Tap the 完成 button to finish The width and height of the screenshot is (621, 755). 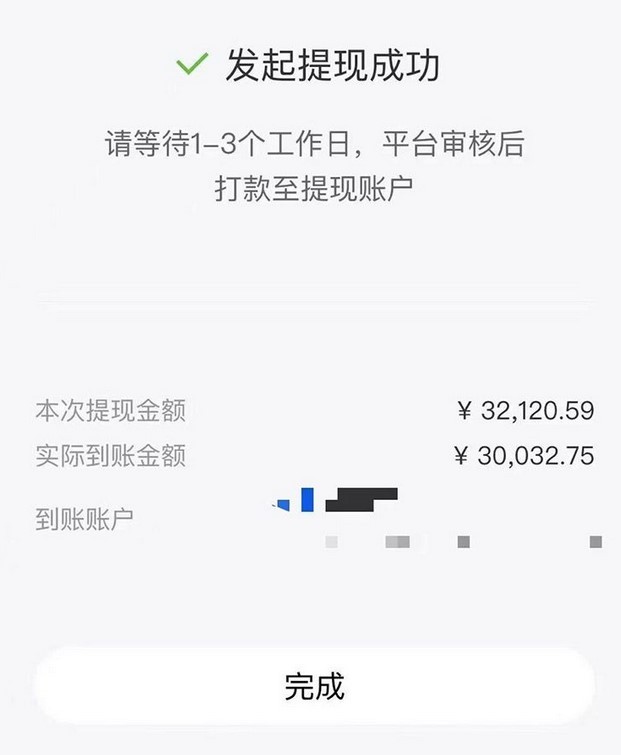point(314,686)
